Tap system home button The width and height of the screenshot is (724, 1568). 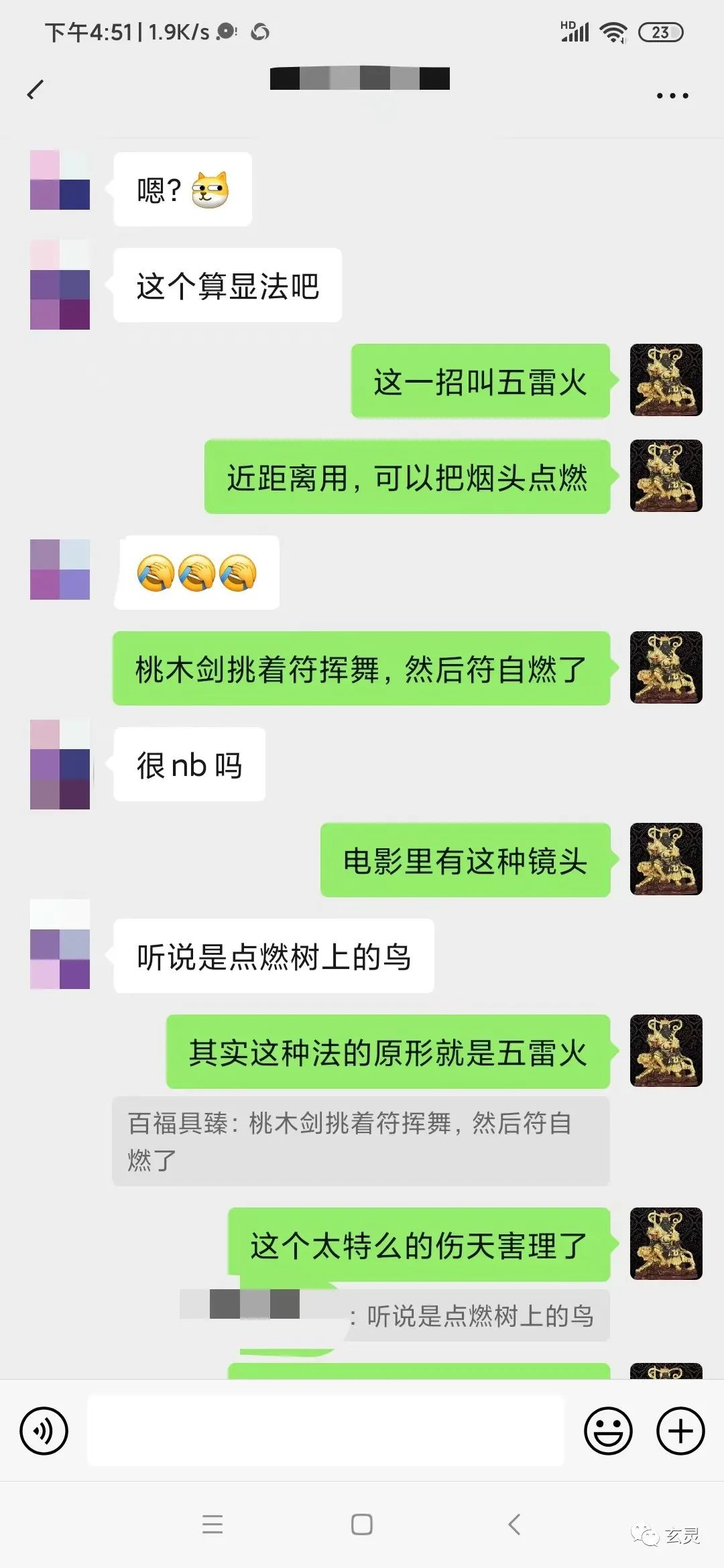pos(361,1524)
